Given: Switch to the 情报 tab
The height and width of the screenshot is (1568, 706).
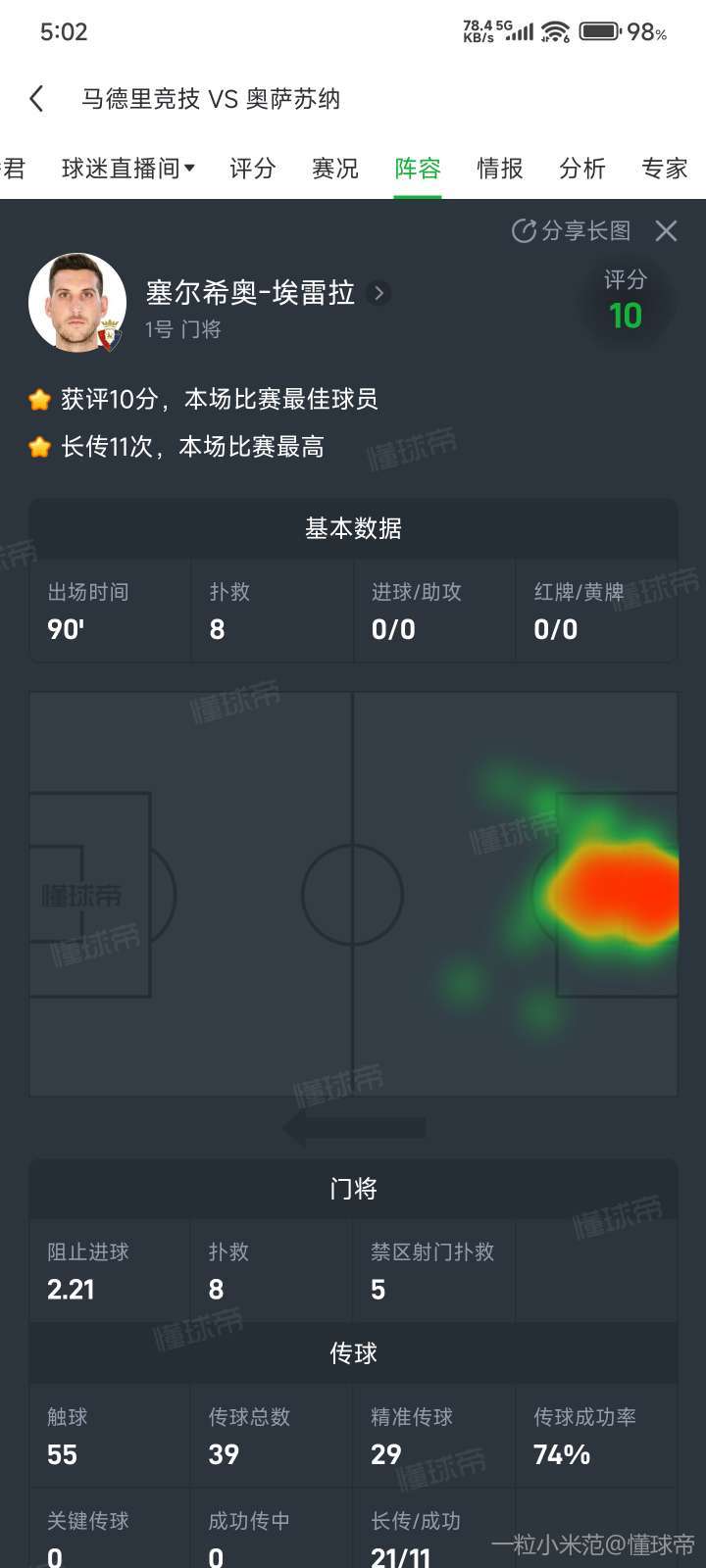Looking at the screenshot, I should tap(499, 169).
